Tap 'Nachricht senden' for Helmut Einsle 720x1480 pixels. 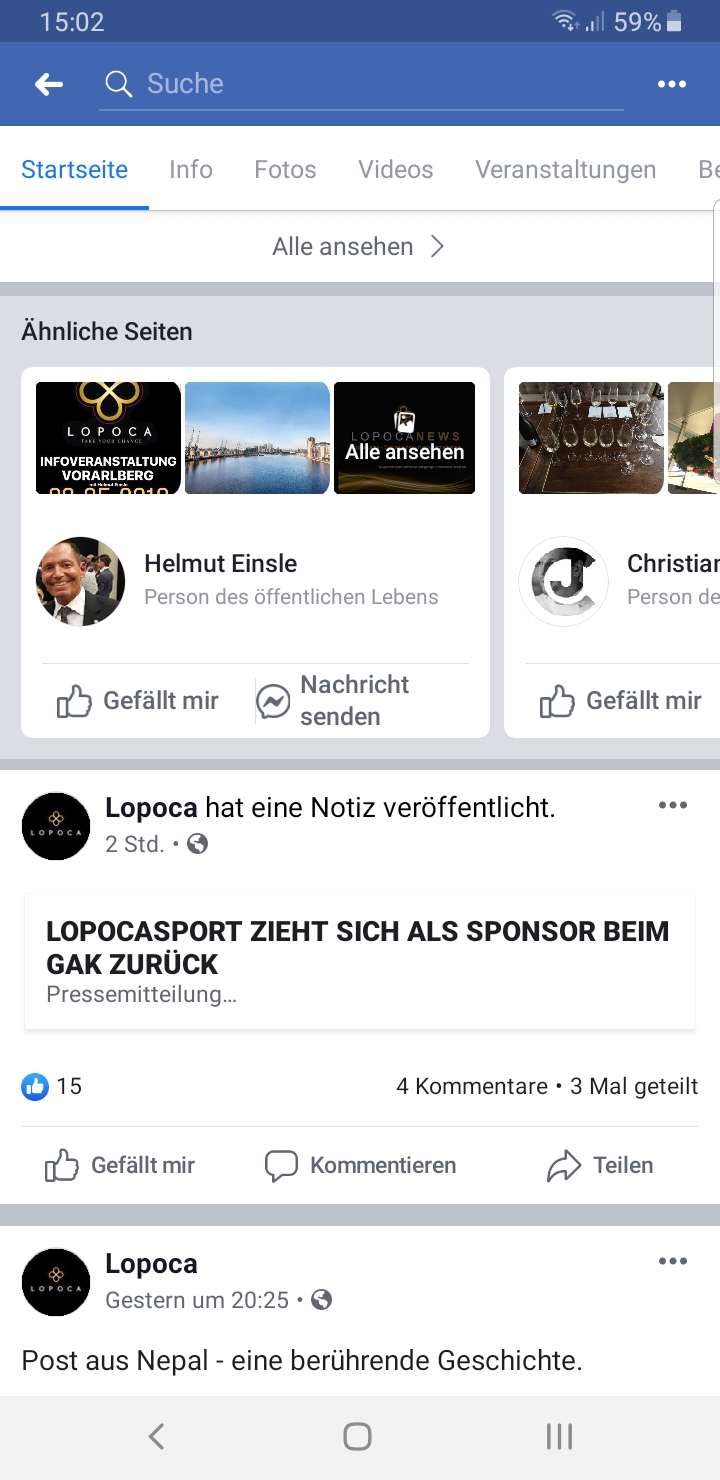point(354,700)
